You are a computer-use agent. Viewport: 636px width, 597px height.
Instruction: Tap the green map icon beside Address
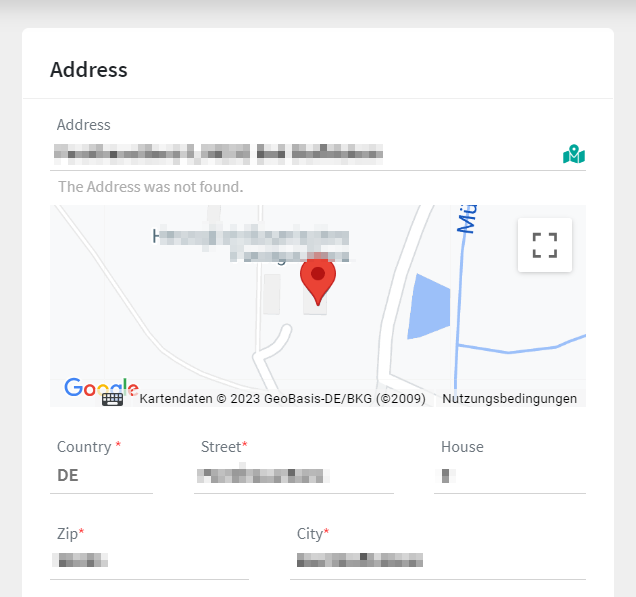tap(573, 154)
